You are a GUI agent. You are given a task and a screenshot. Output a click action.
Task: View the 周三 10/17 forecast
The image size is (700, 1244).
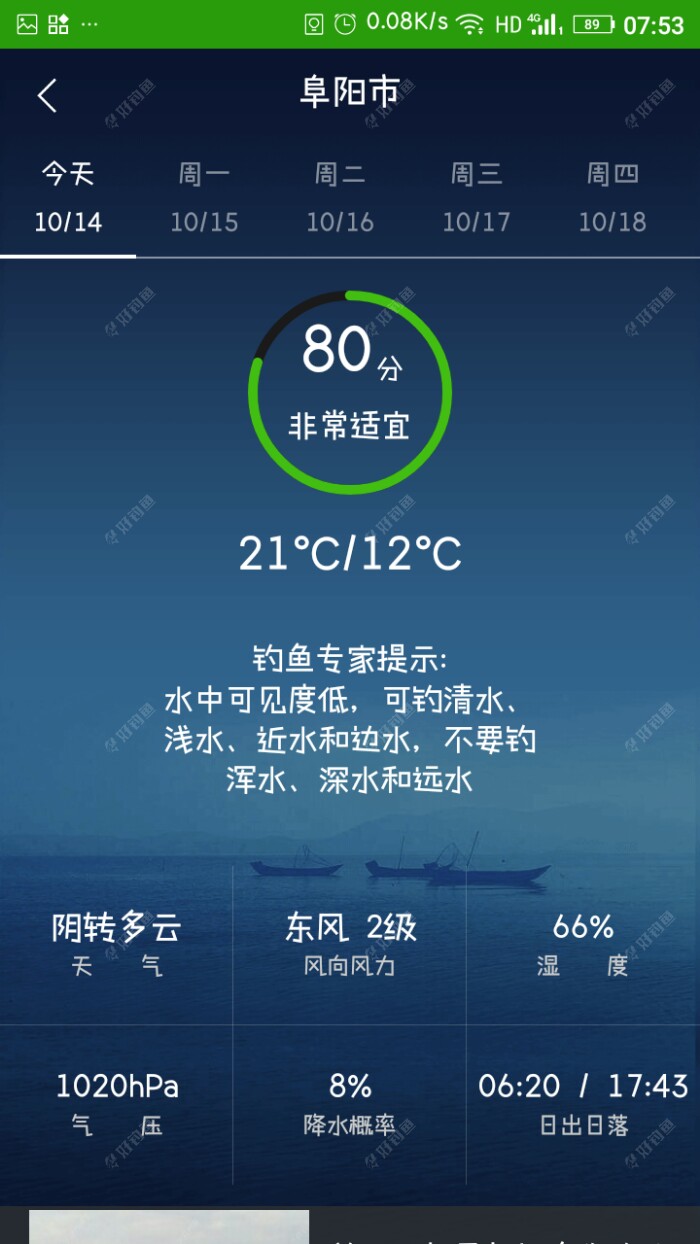(x=476, y=198)
